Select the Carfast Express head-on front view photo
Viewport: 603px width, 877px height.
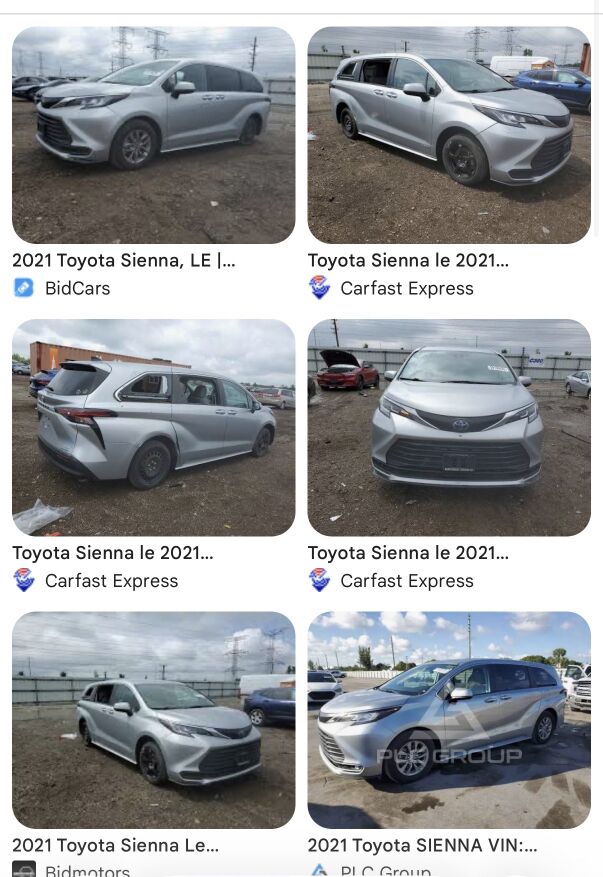[449, 428]
